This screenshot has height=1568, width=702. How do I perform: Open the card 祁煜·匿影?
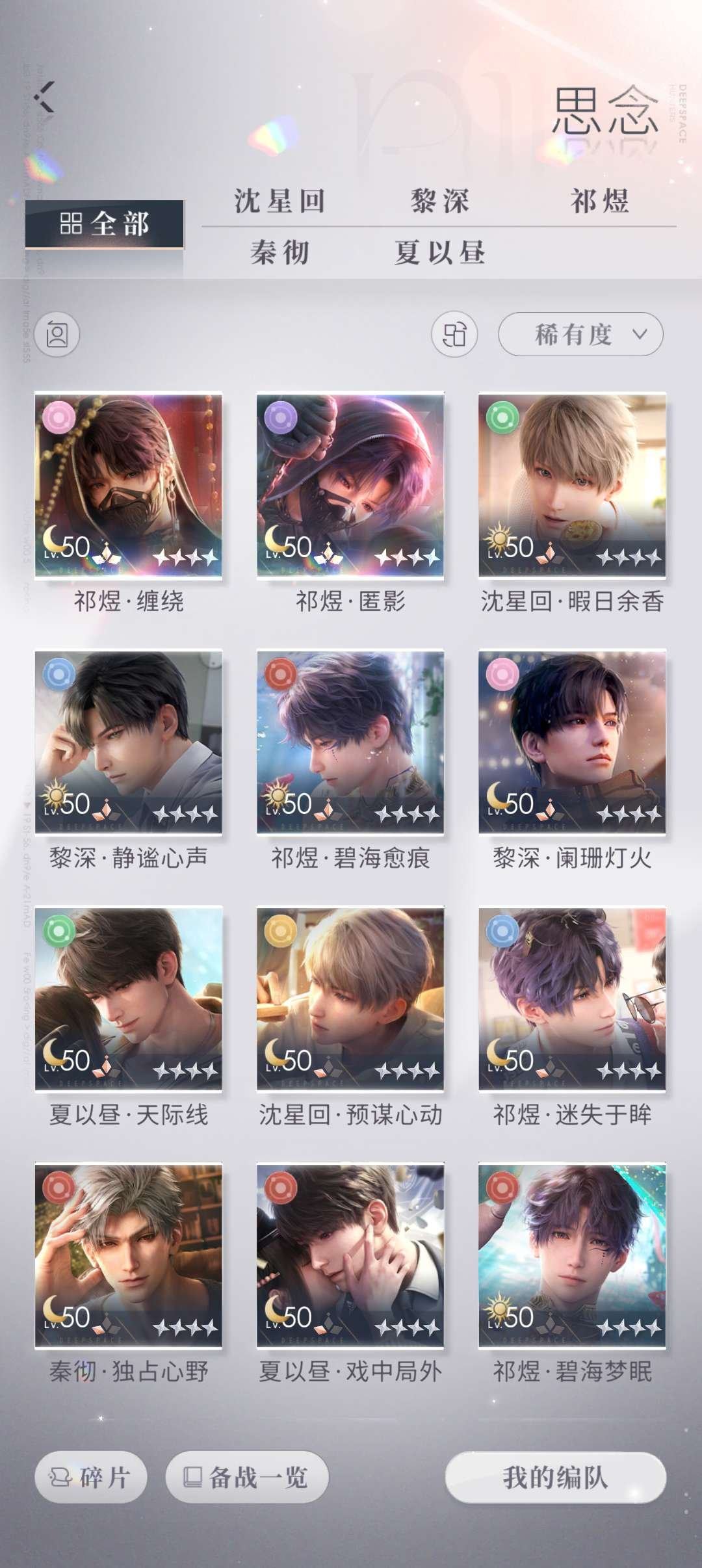tap(350, 485)
